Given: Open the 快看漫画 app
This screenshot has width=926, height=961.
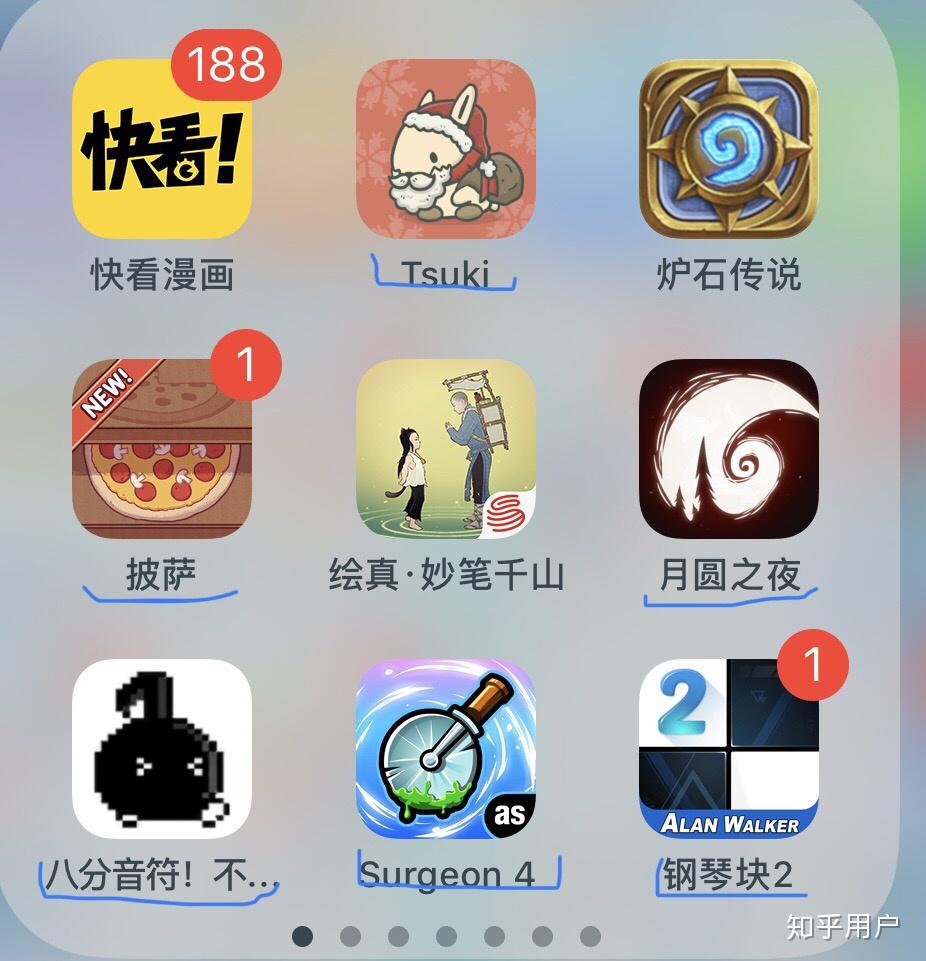Looking at the screenshot, I should point(161,149).
